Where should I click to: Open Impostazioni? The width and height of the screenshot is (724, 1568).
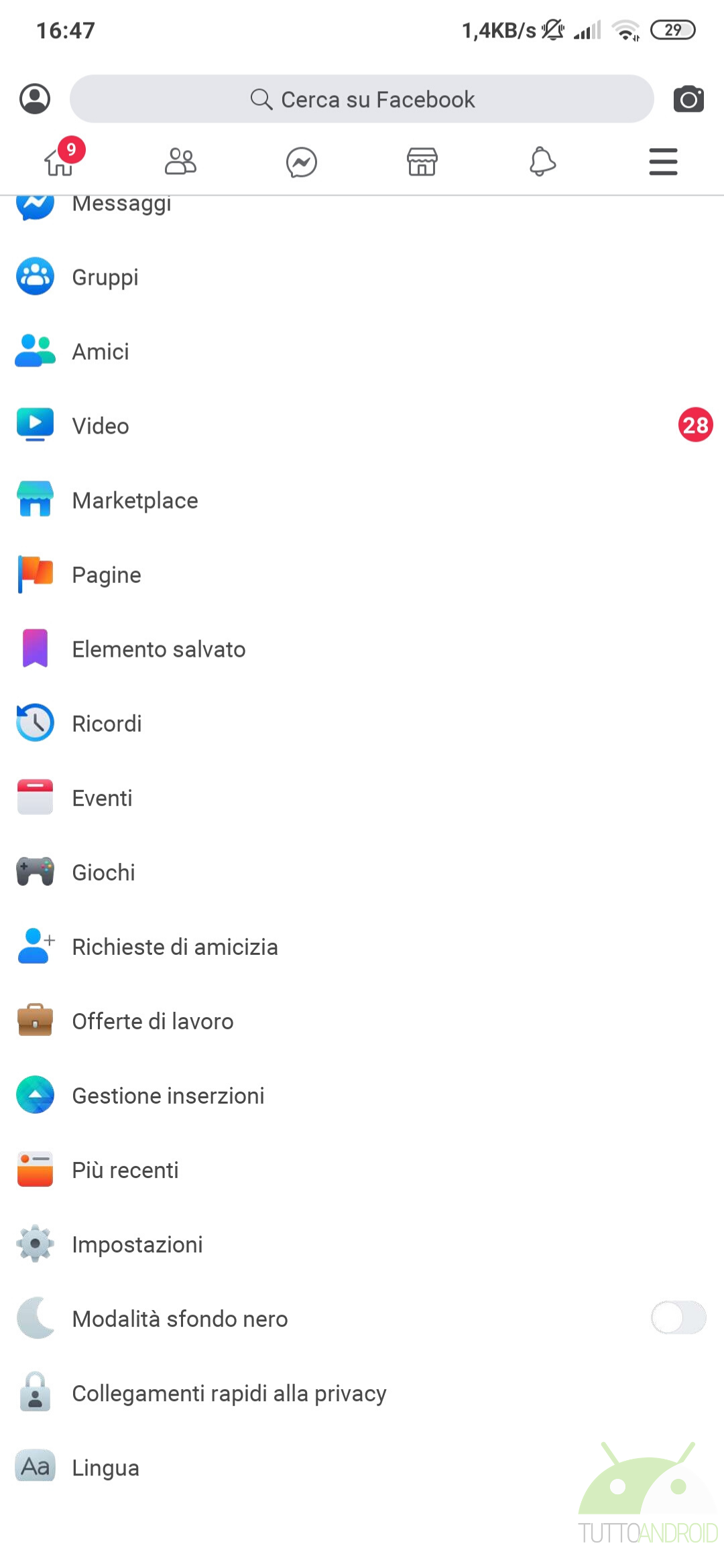point(362,1244)
